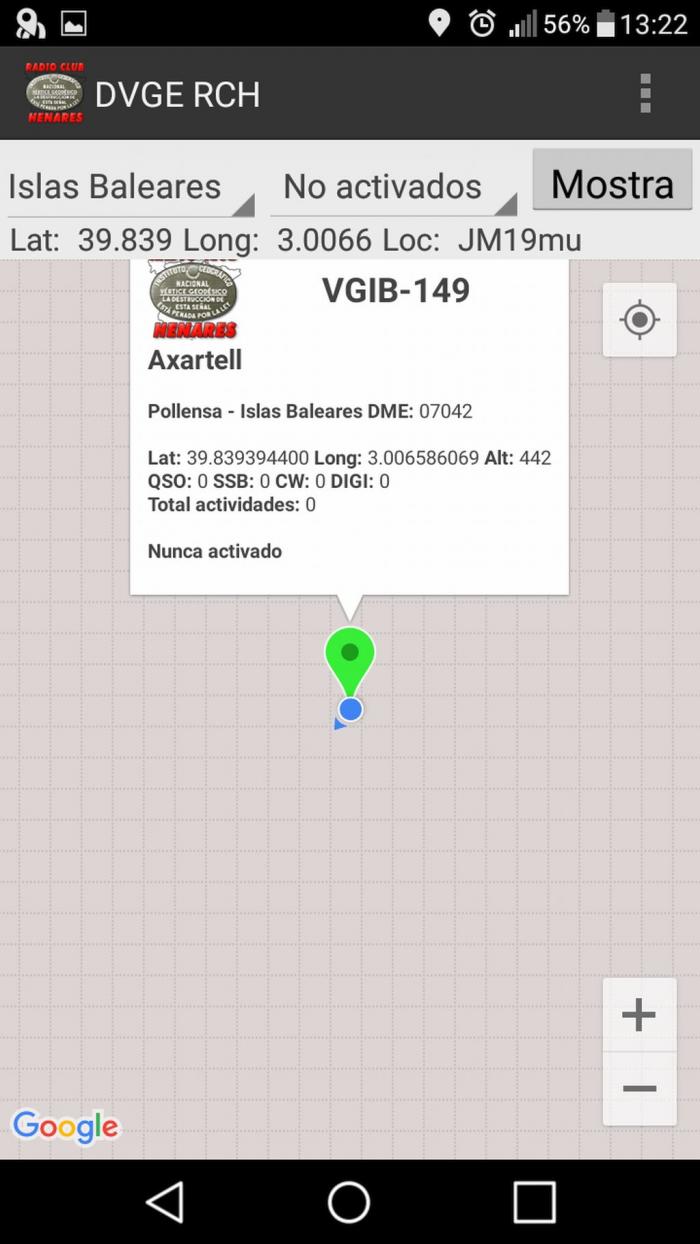The height and width of the screenshot is (1244, 700).
Task: Open the overflow menu
Action: click(645, 93)
